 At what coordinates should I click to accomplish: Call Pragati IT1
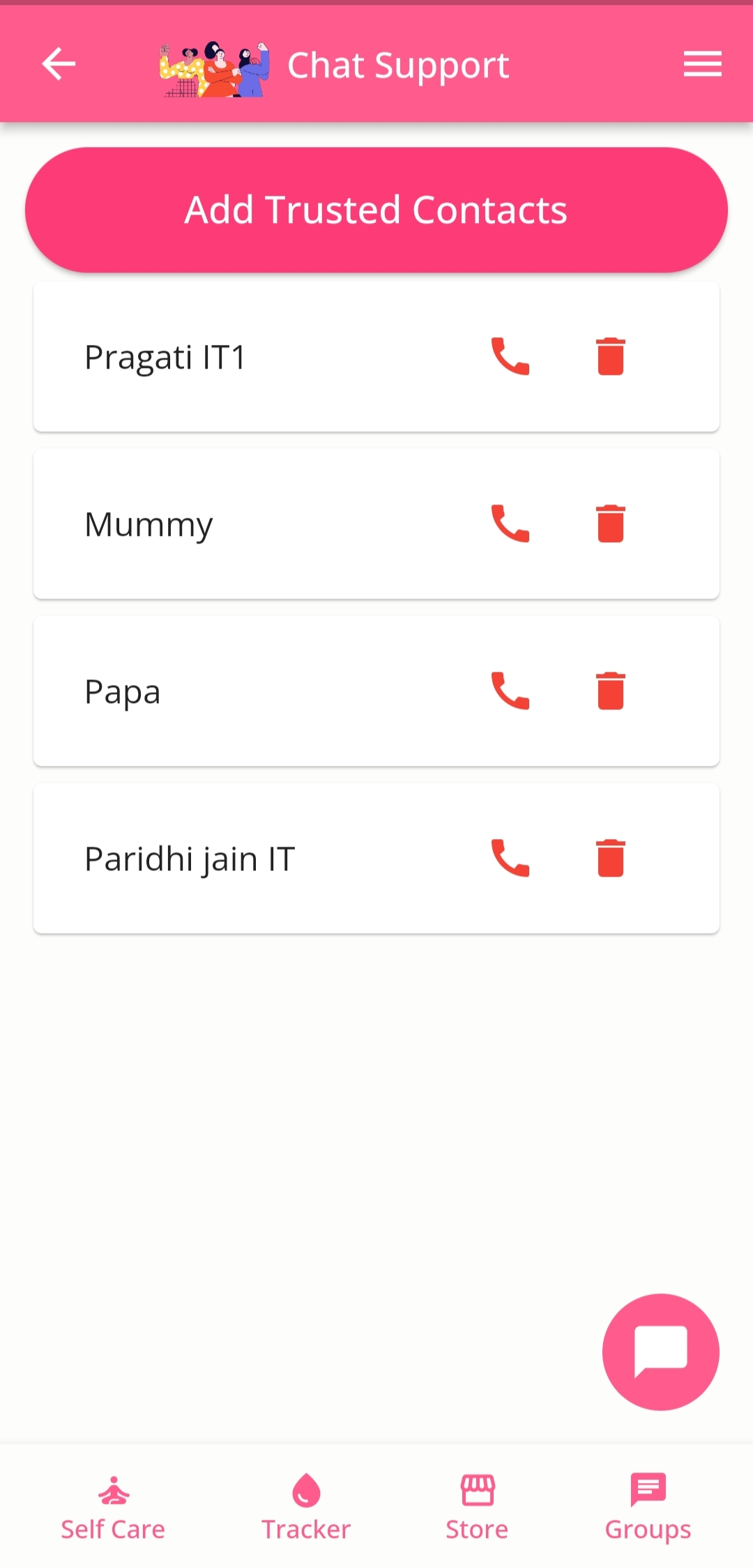coord(510,356)
